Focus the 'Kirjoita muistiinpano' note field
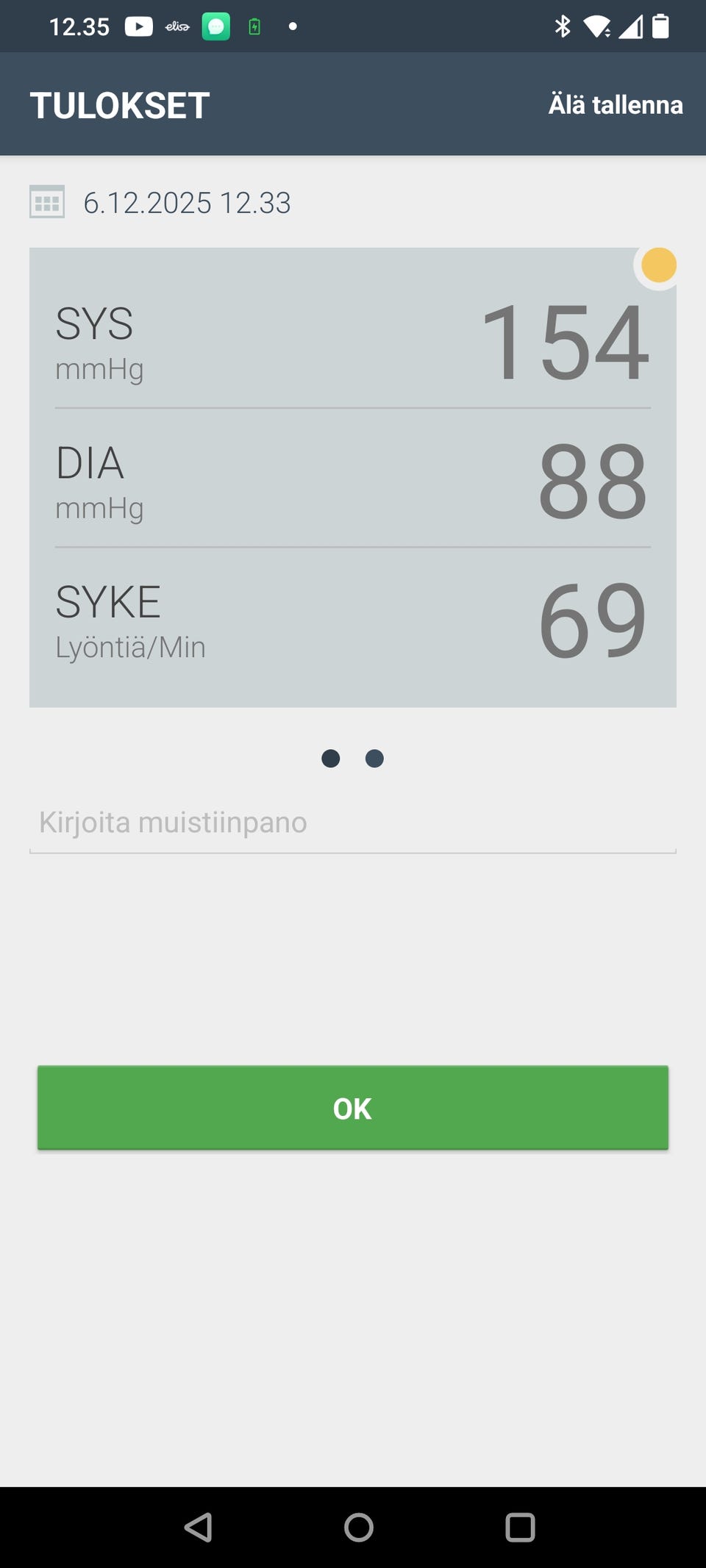This screenshot has width=706, height=1568. tap(353, 823)
